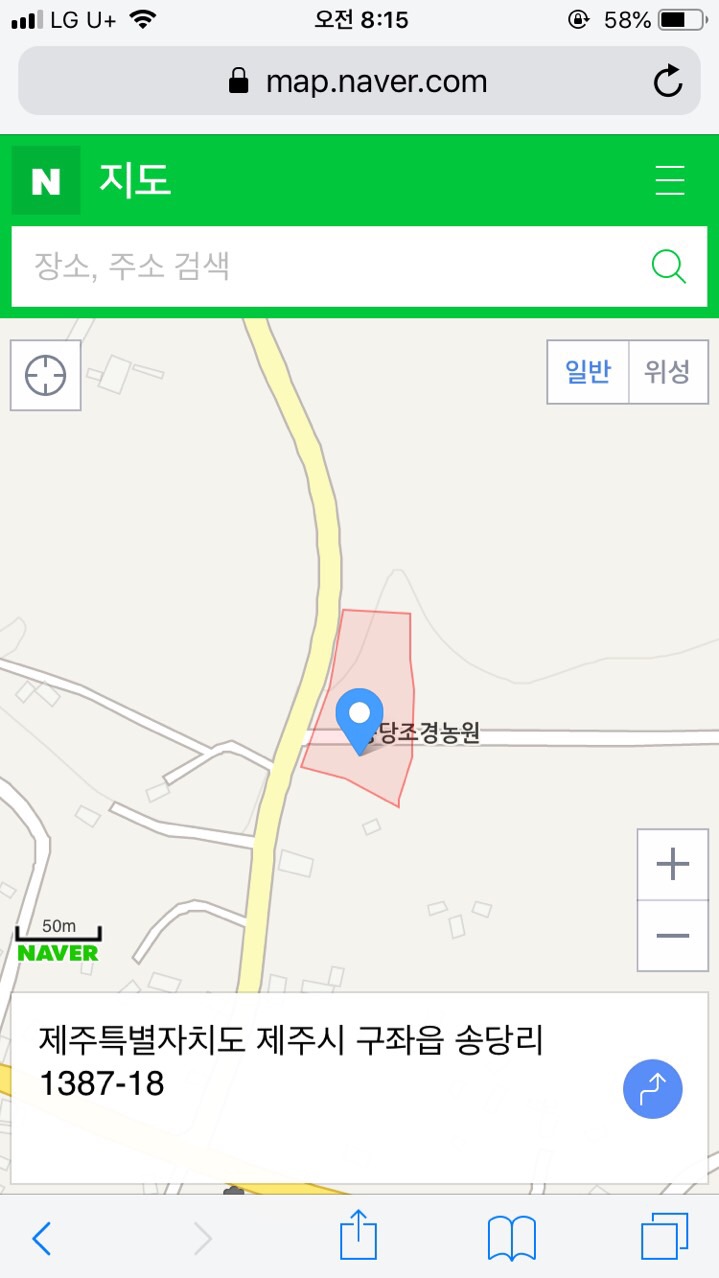719x1278 pixels.
Task: Reload the page in the address bar
Action: pos(668,81)
